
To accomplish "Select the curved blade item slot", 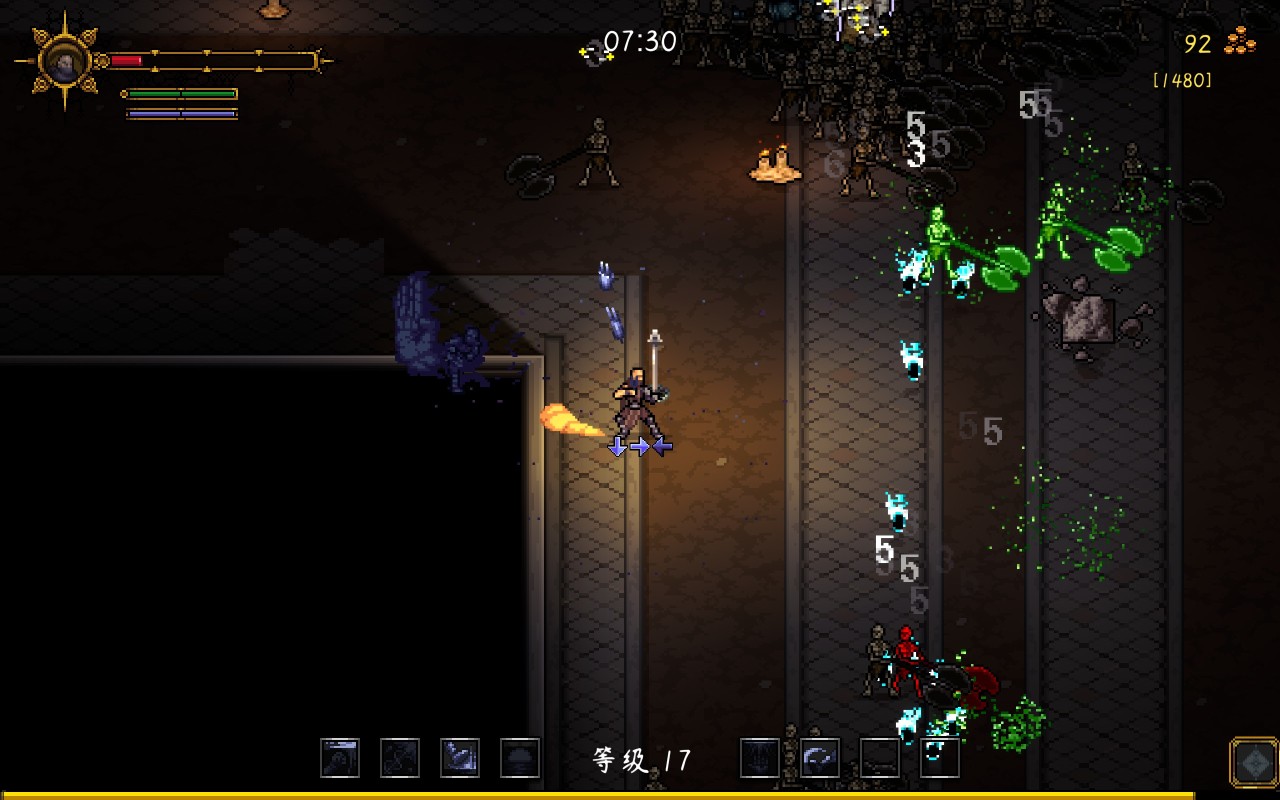I will (x=820, y=758).
